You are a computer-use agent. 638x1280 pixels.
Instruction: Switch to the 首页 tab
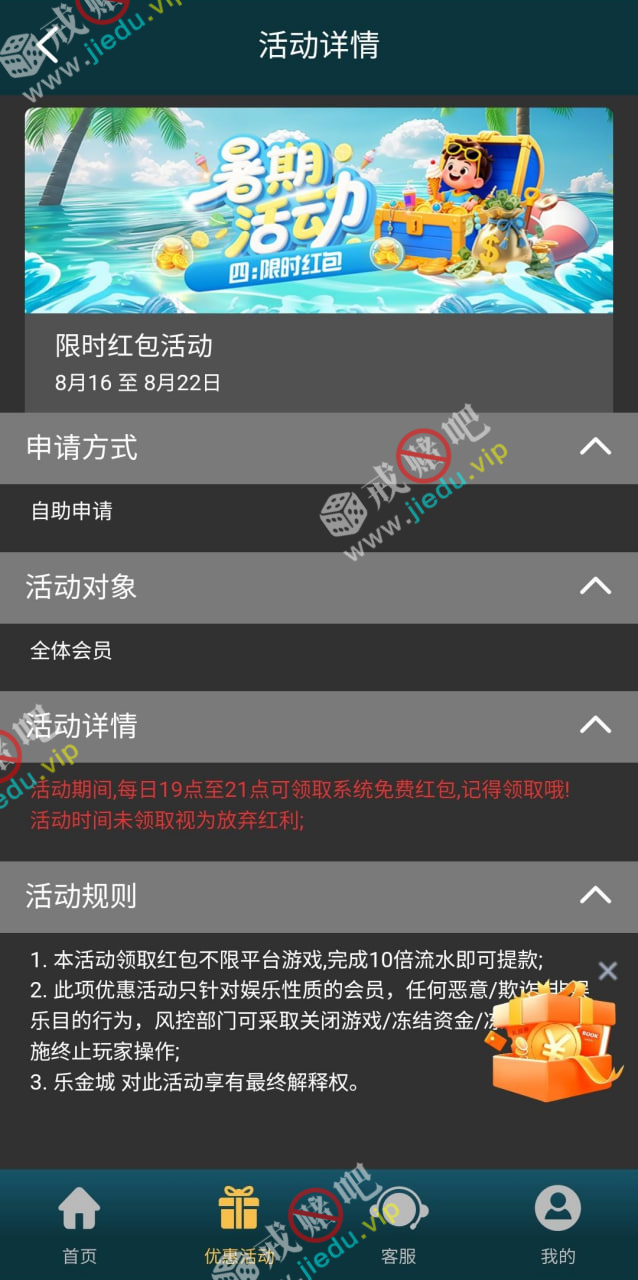(79, 1225)
